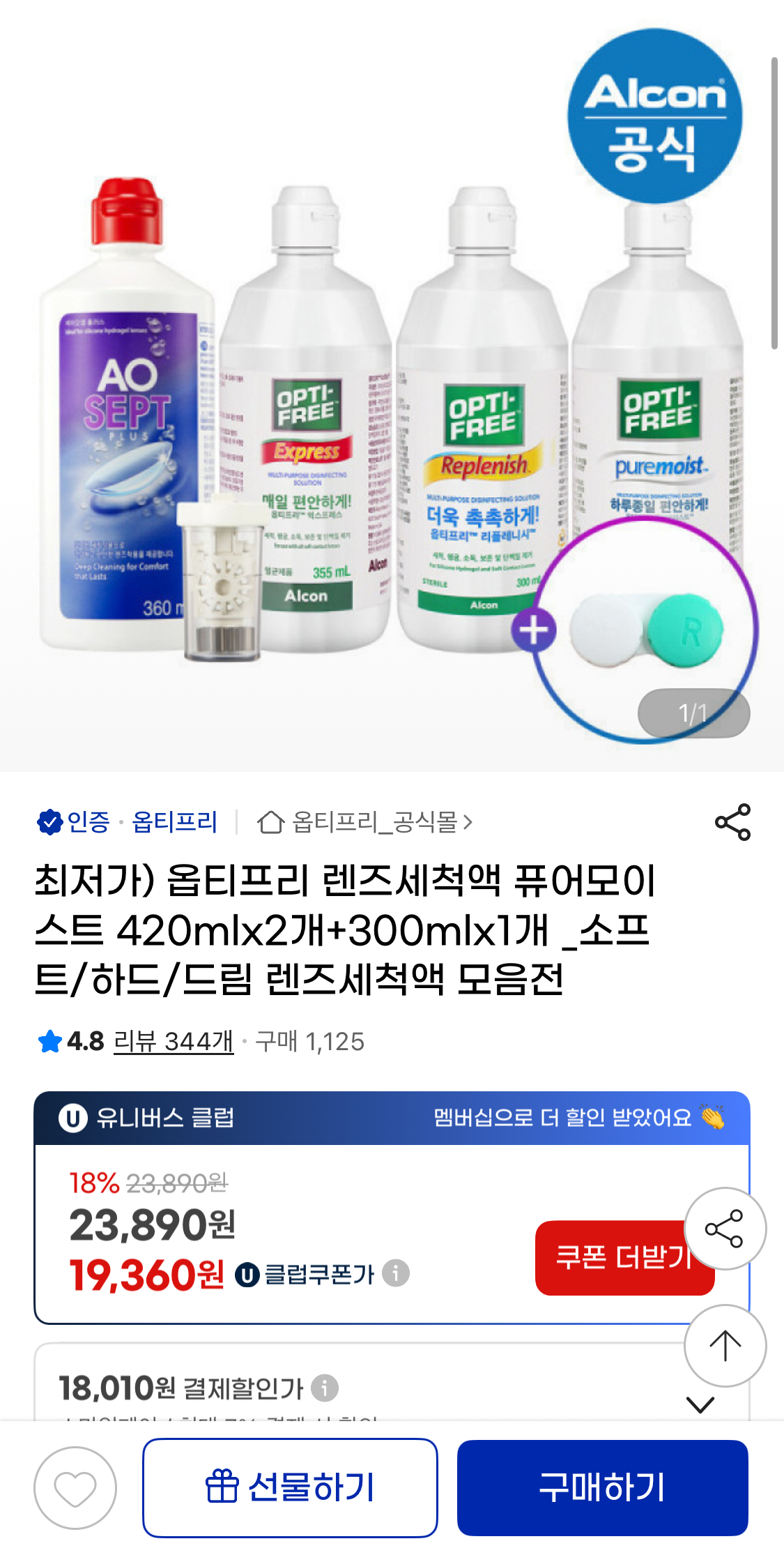Open the 옵티프리 brand link

coord(174,822)
